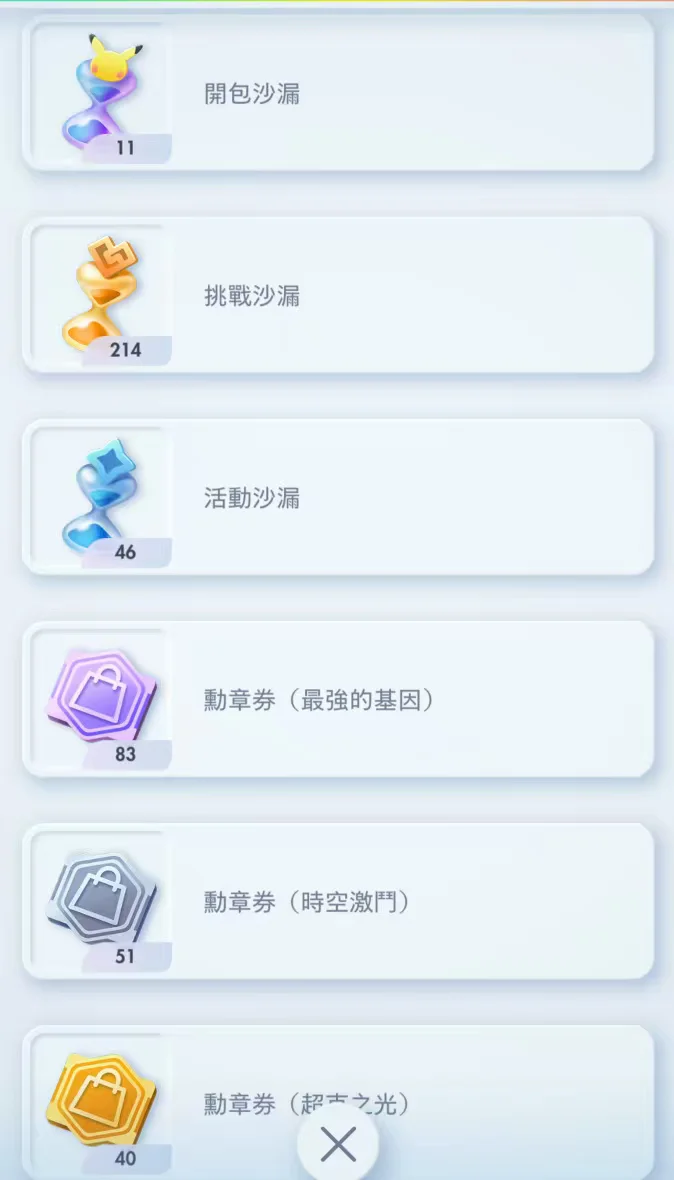Tap the 勳章券（時空激鬥）row
This screenshot has width=674, height=1180.
[x=338, y=902]
